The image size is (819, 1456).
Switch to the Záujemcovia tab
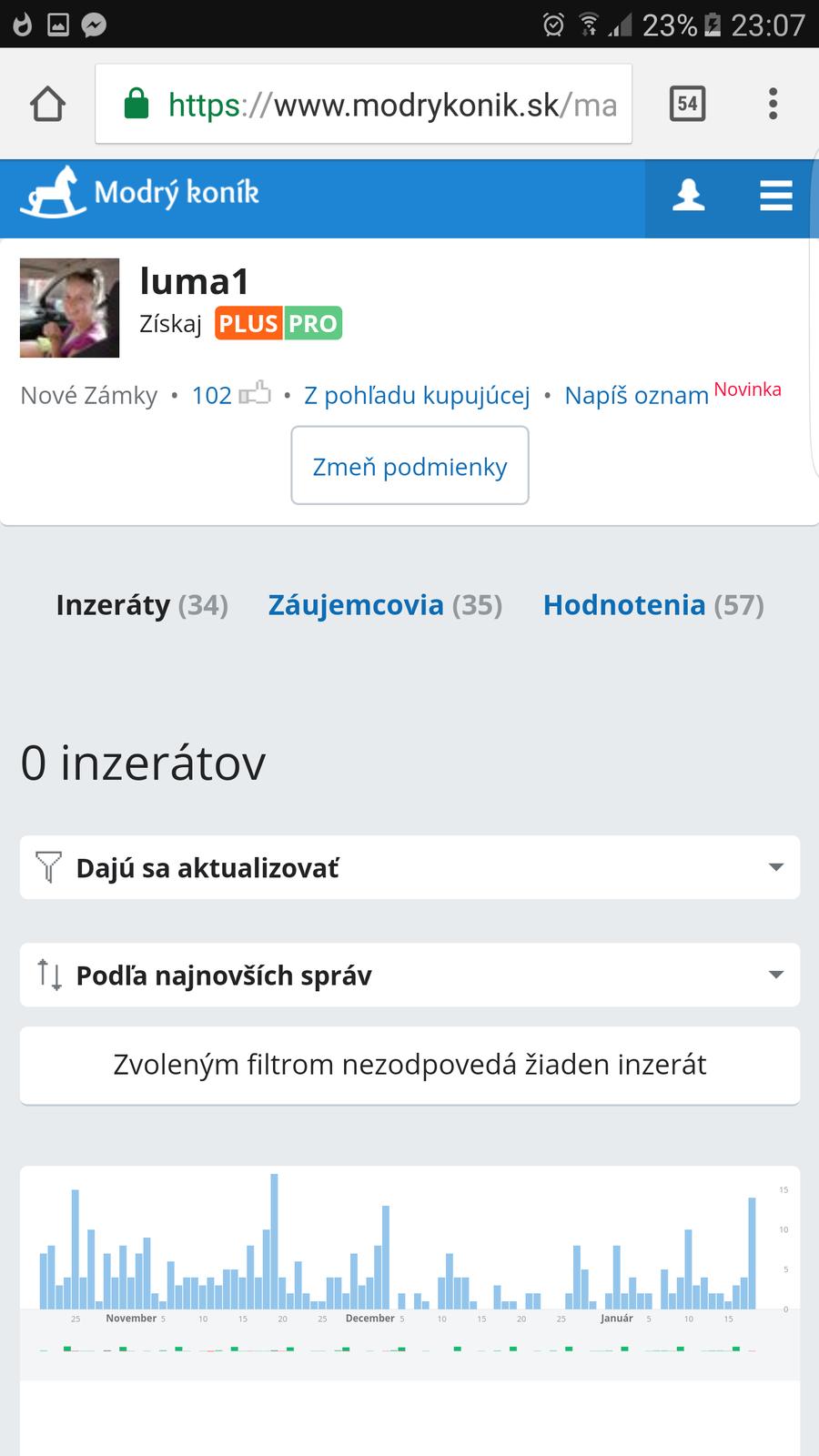click(x=385, y=605)
